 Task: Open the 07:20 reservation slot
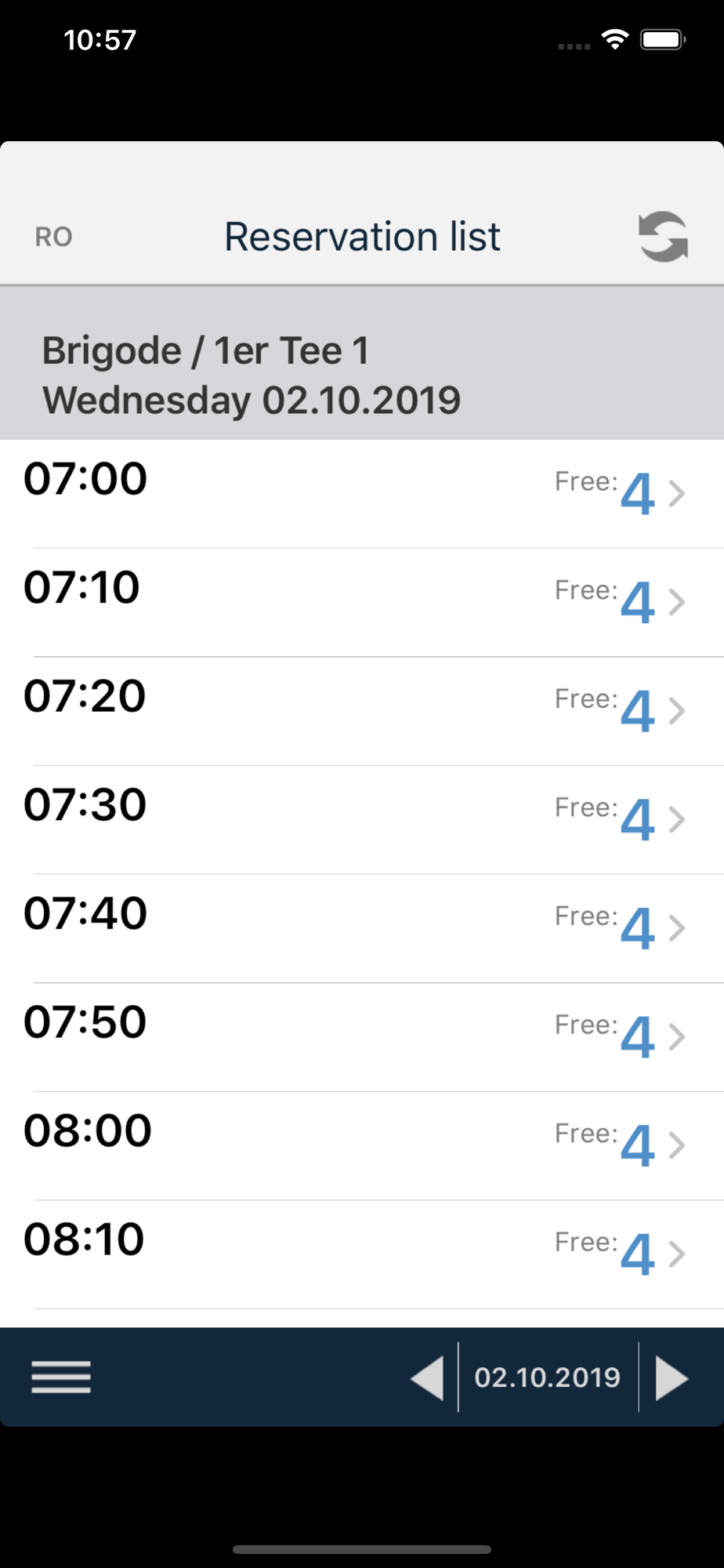tap(362, 711)
